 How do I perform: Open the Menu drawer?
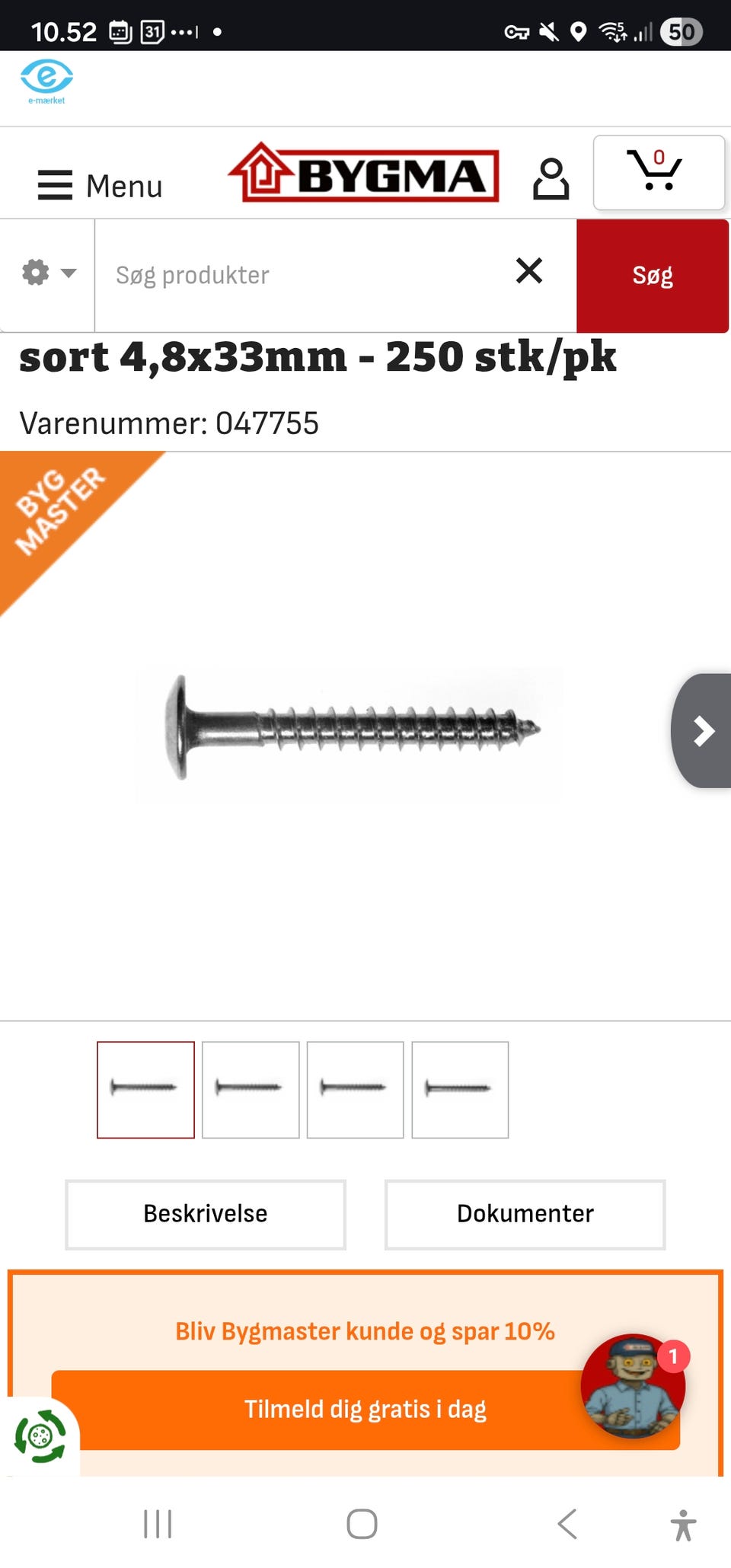(x=100, y=185)
